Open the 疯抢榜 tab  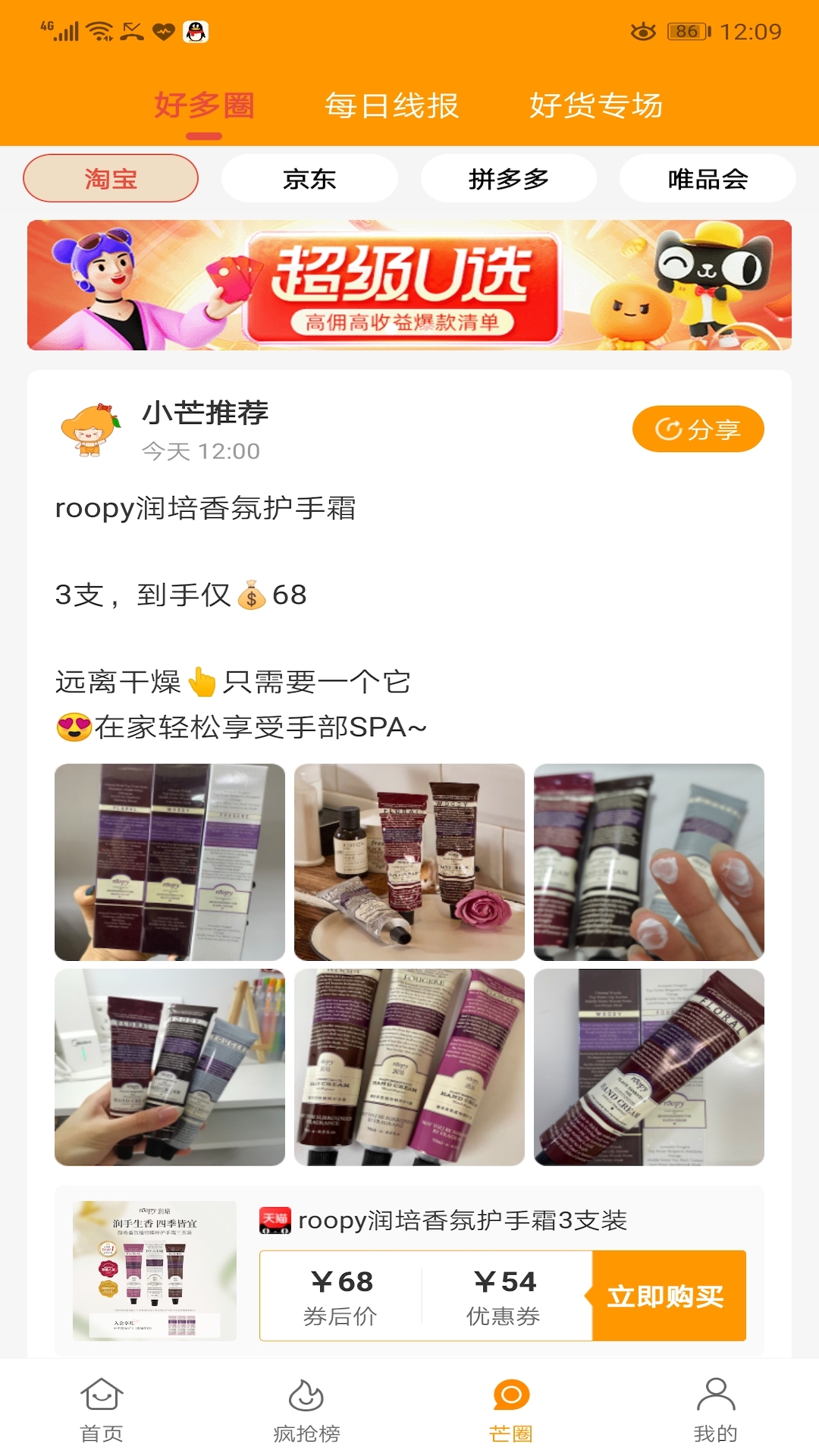tap(306, 1410)
